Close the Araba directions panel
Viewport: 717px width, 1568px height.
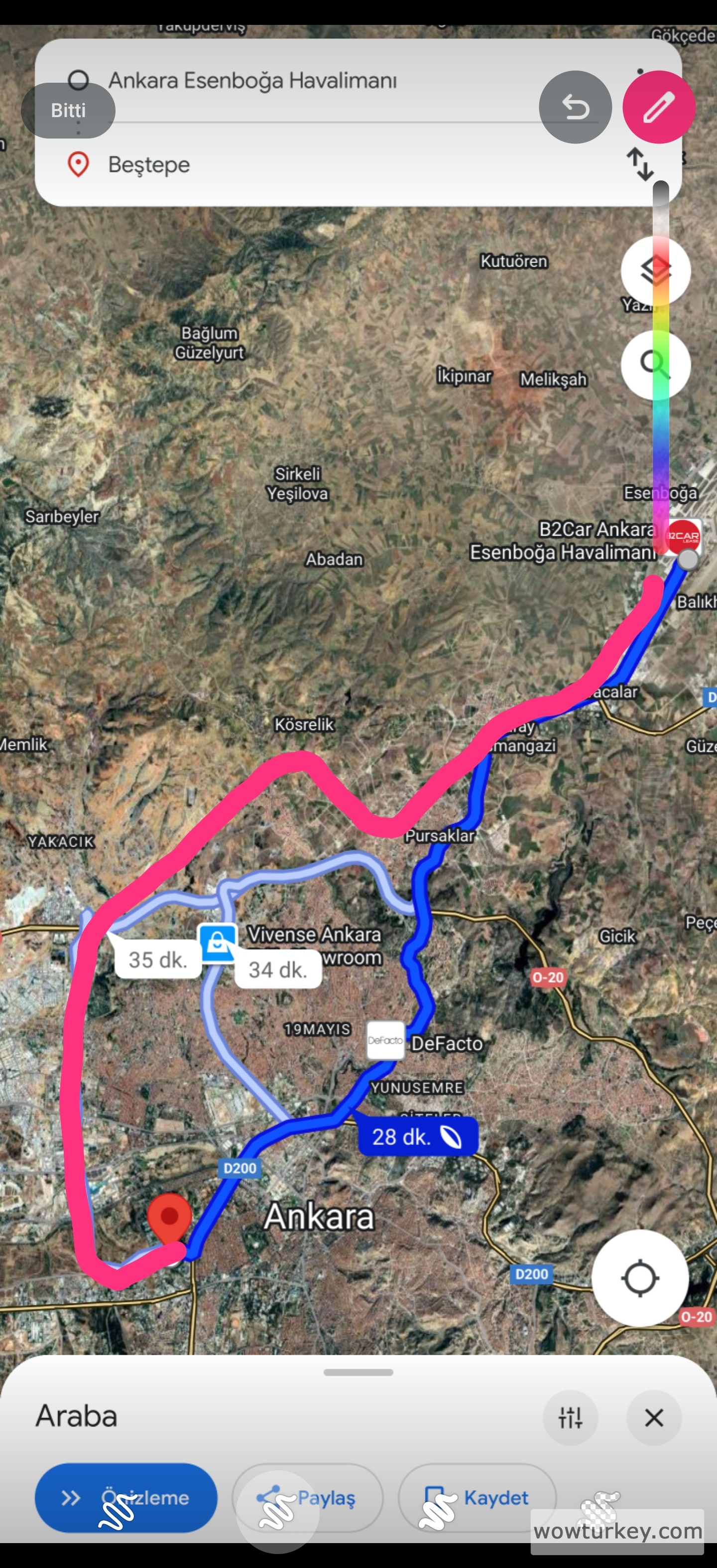click(x=654, y=1418)
